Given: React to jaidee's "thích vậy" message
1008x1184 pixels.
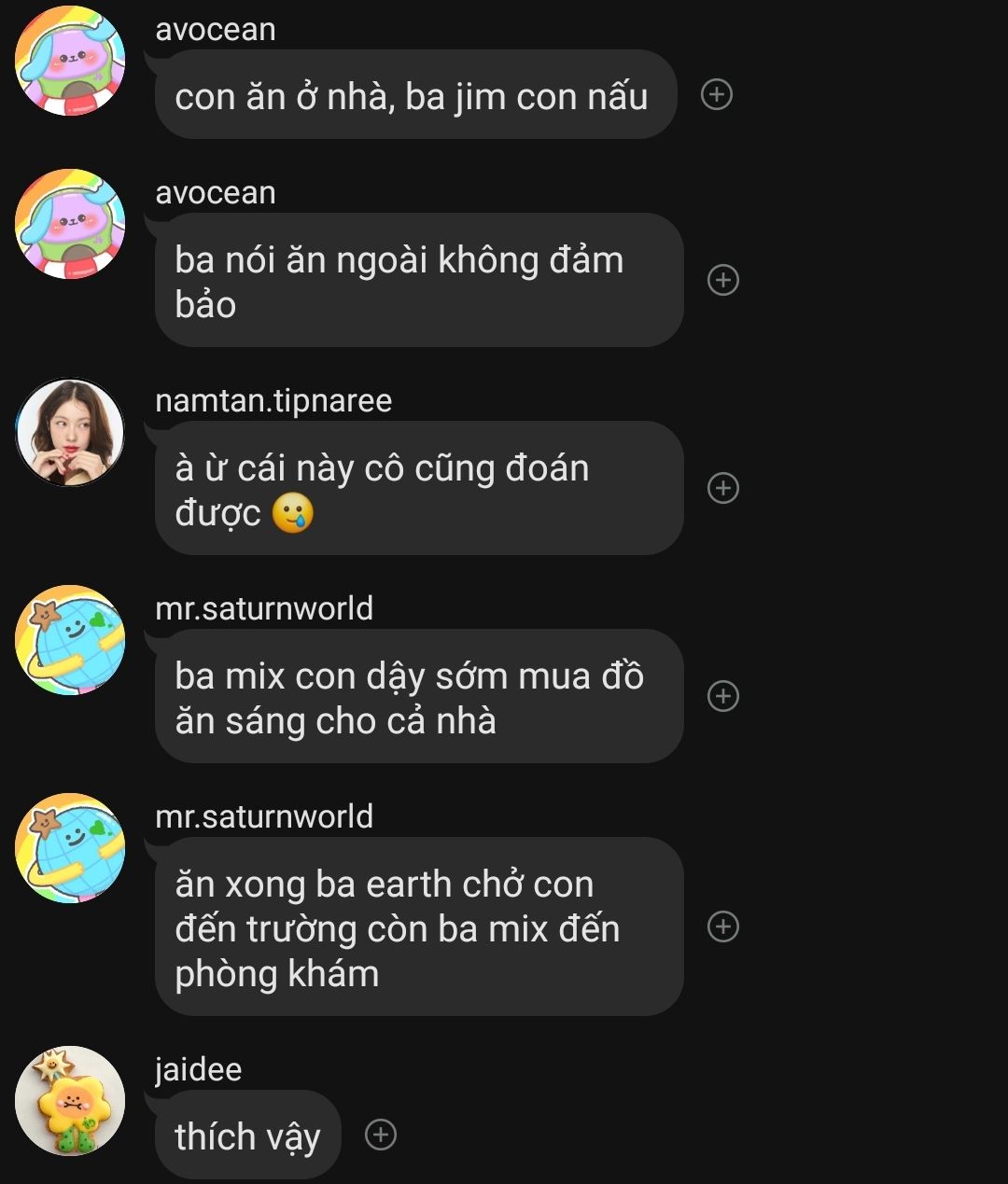Looking at the screenshot, I should click(x=380, y=1135).
